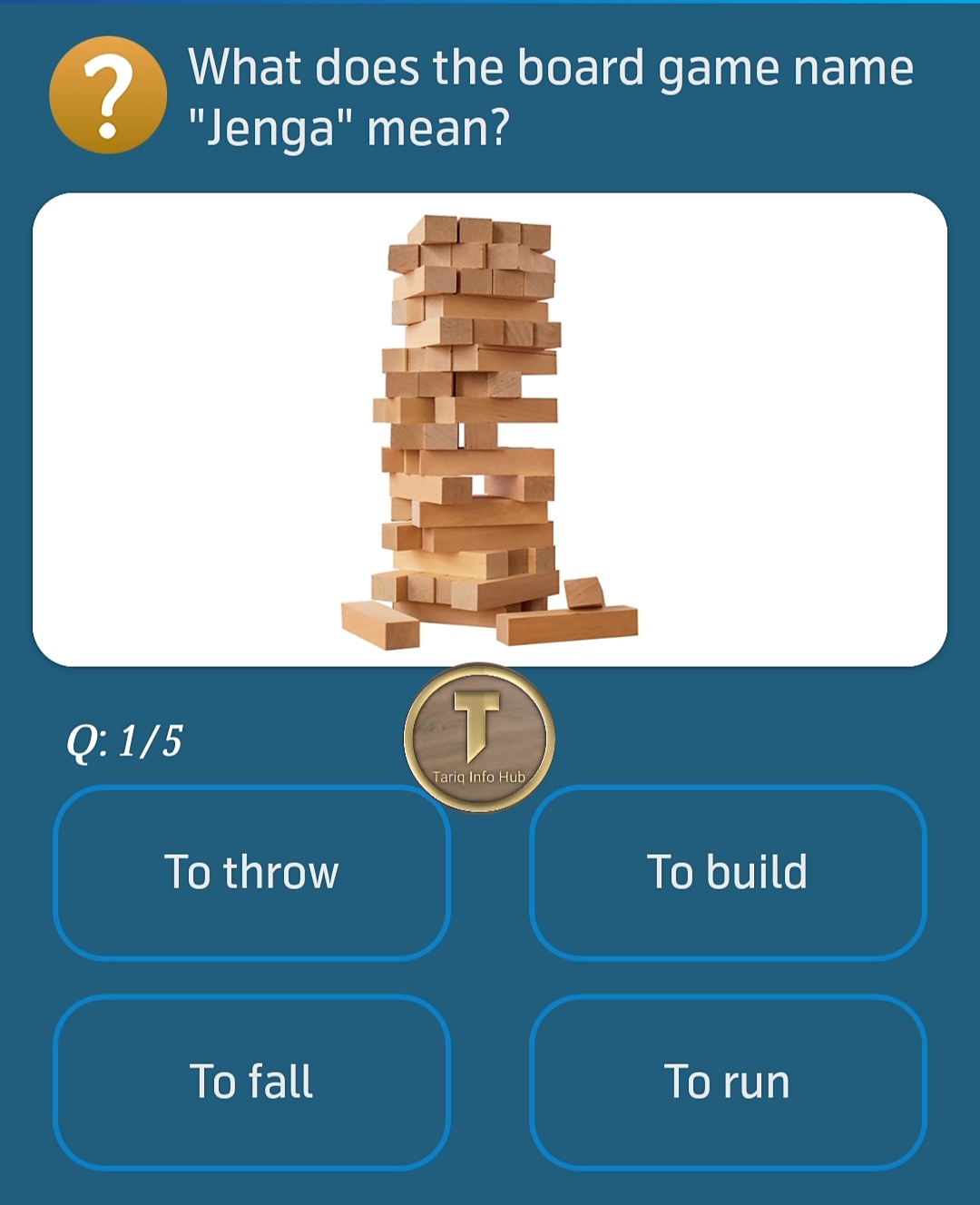Select the answer To throw
This screenshot has width=980, height=1205.
(x=251, y=873)
